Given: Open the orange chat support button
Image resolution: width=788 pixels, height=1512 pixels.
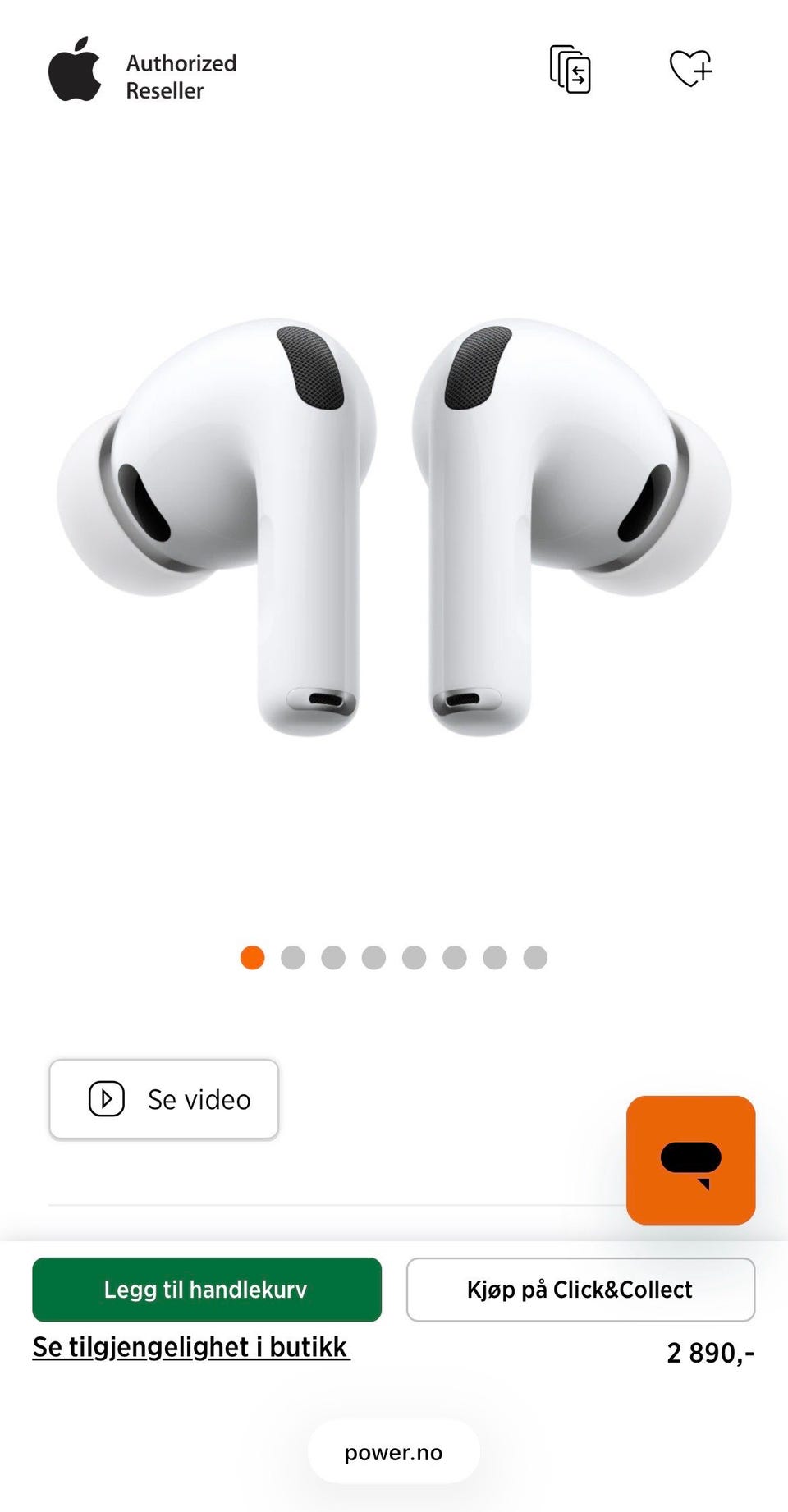Looking at the screenshot, I should (x=690, y=1160).
